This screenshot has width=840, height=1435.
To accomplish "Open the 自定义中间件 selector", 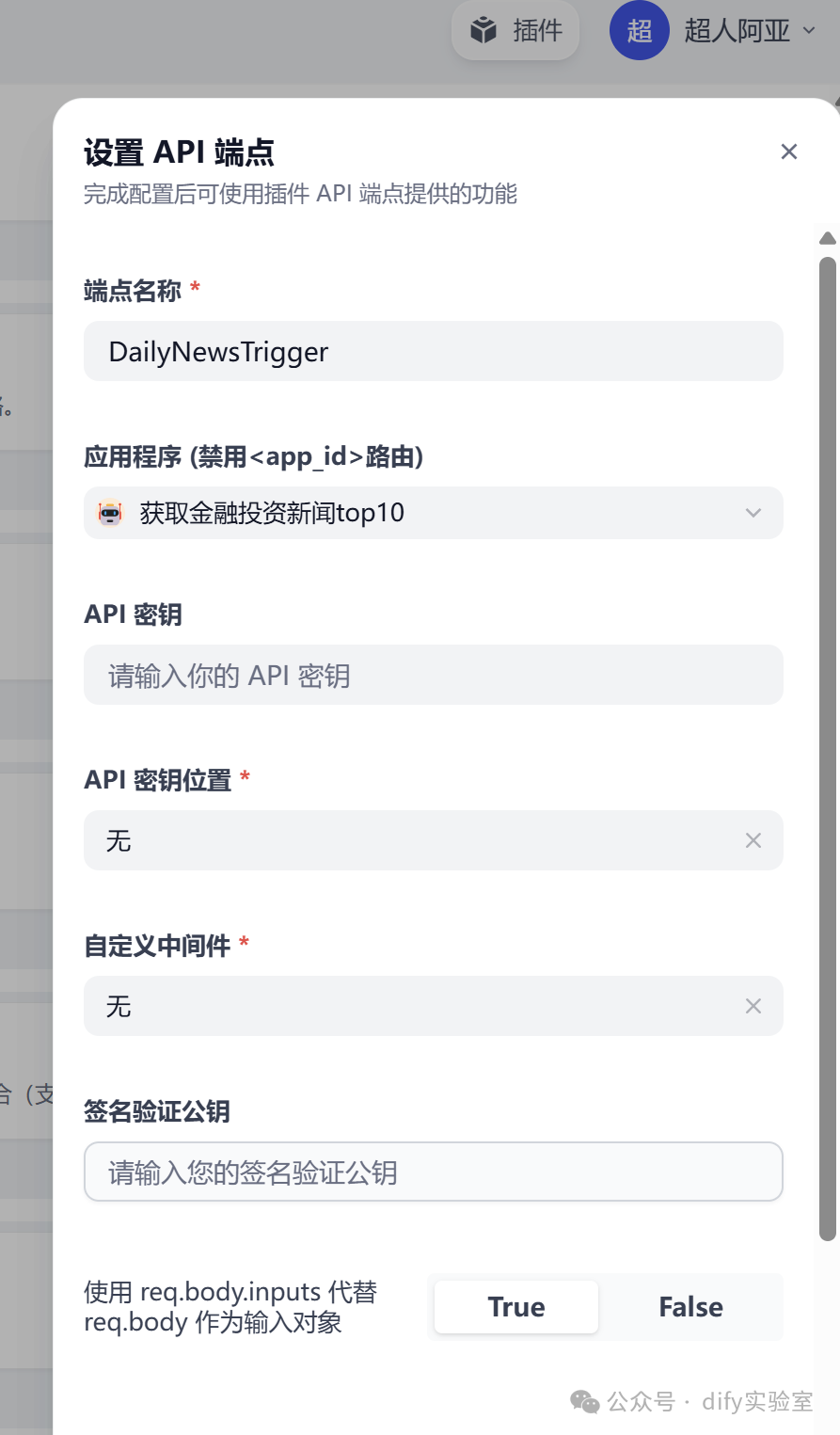I will (414, 1006).
